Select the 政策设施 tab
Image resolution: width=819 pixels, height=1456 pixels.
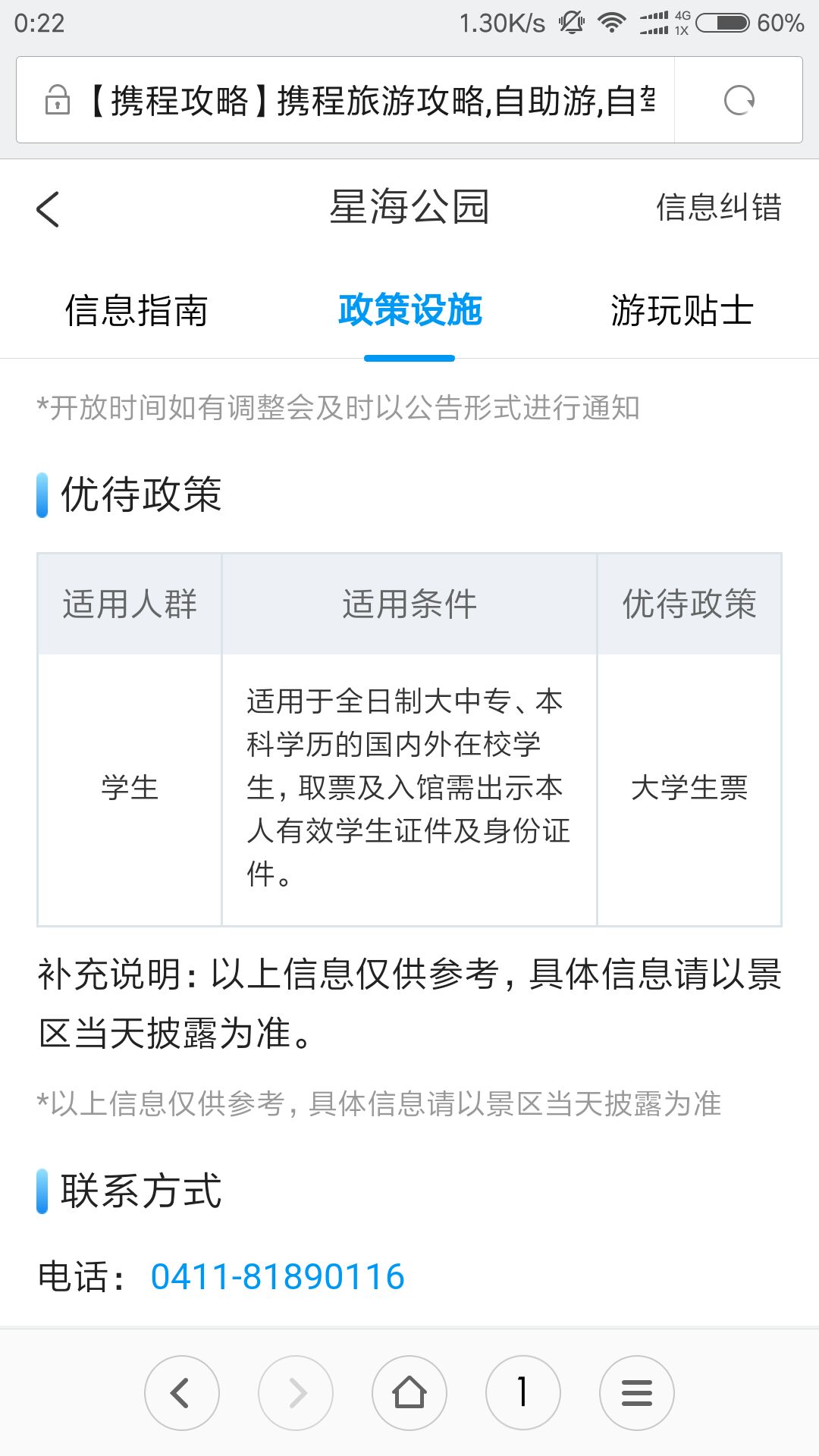point(409,311)
